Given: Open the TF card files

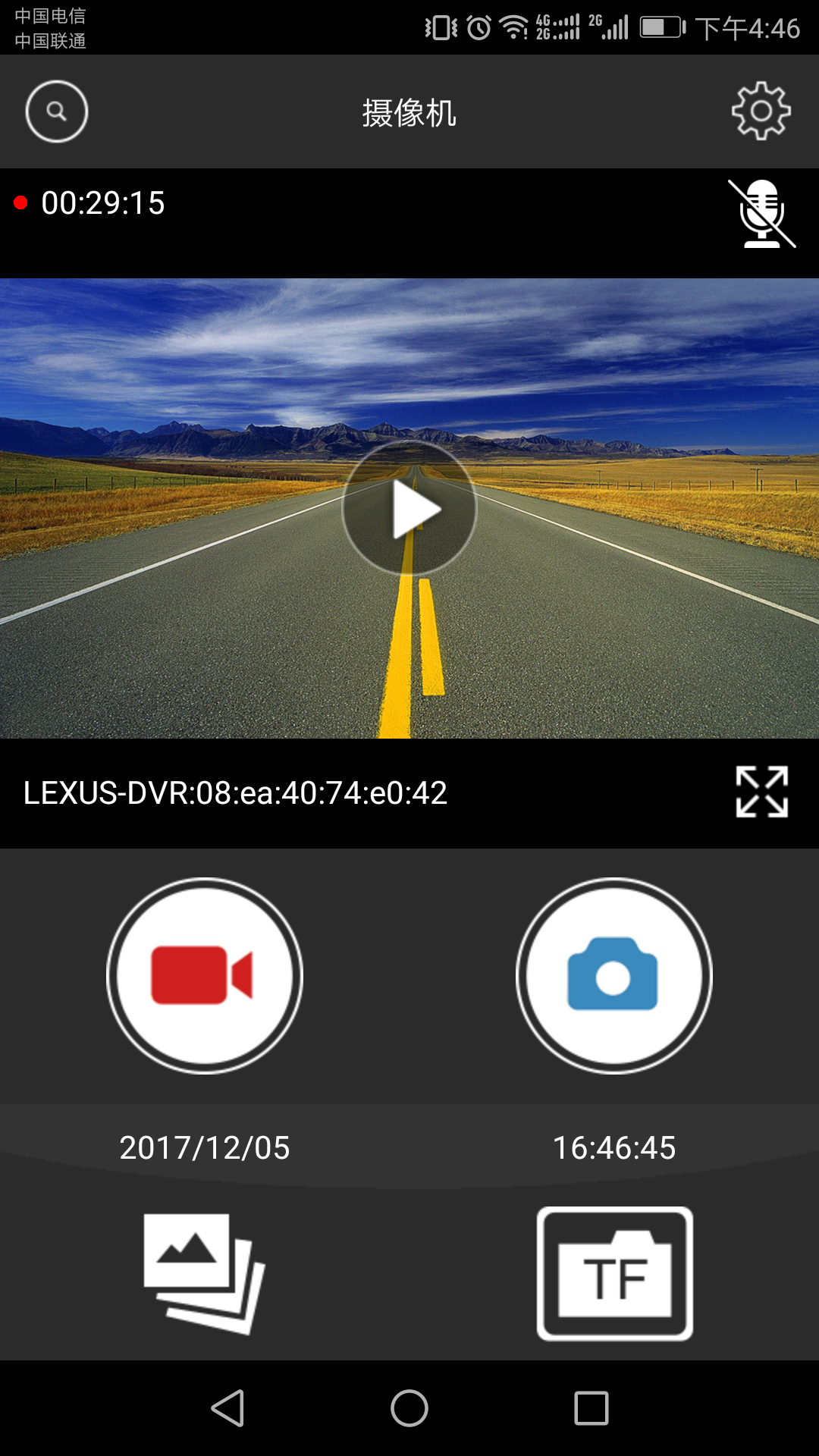Looking at the screenshot, I should pos(614,1272).
